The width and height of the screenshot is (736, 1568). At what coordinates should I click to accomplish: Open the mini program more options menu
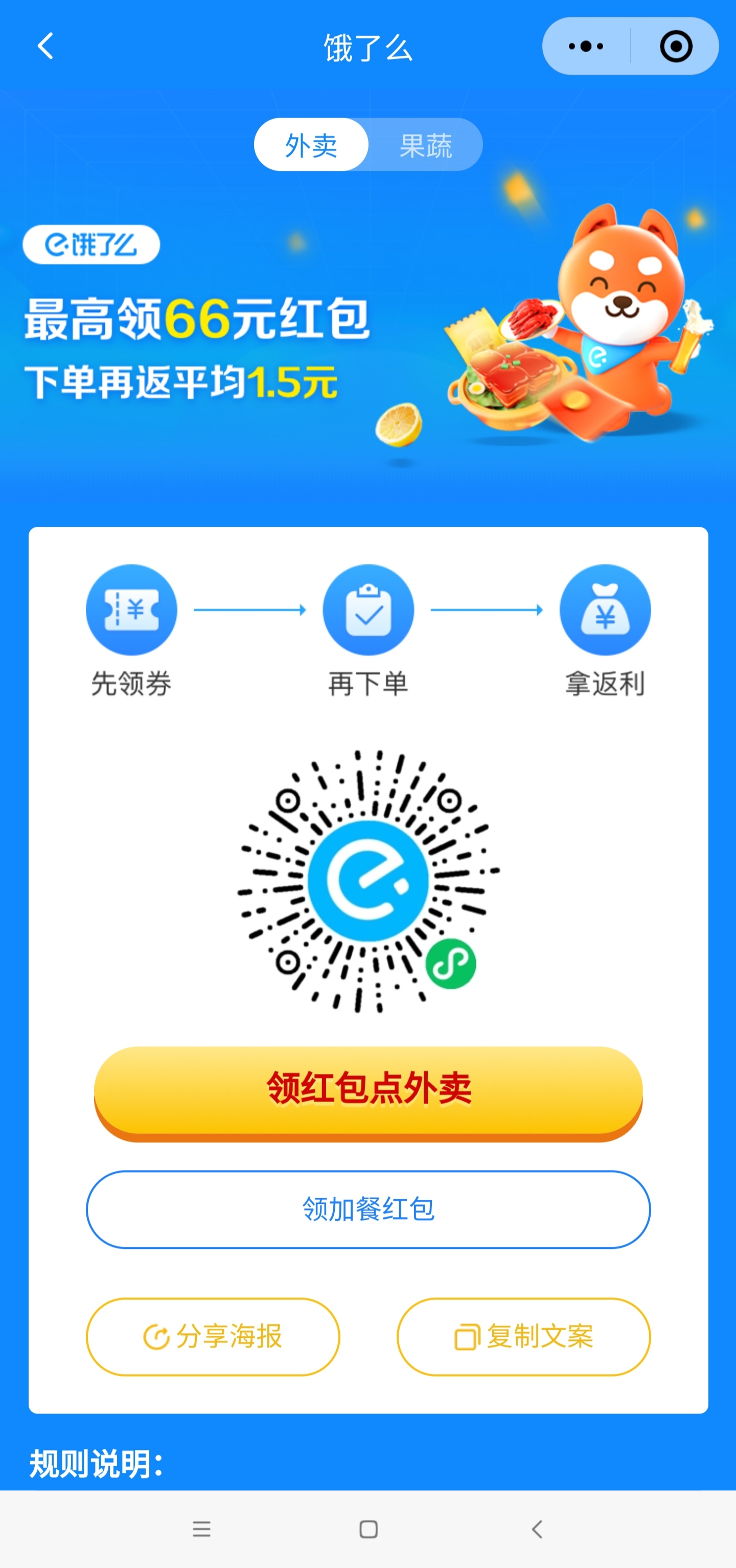click(x=586, y=46)
